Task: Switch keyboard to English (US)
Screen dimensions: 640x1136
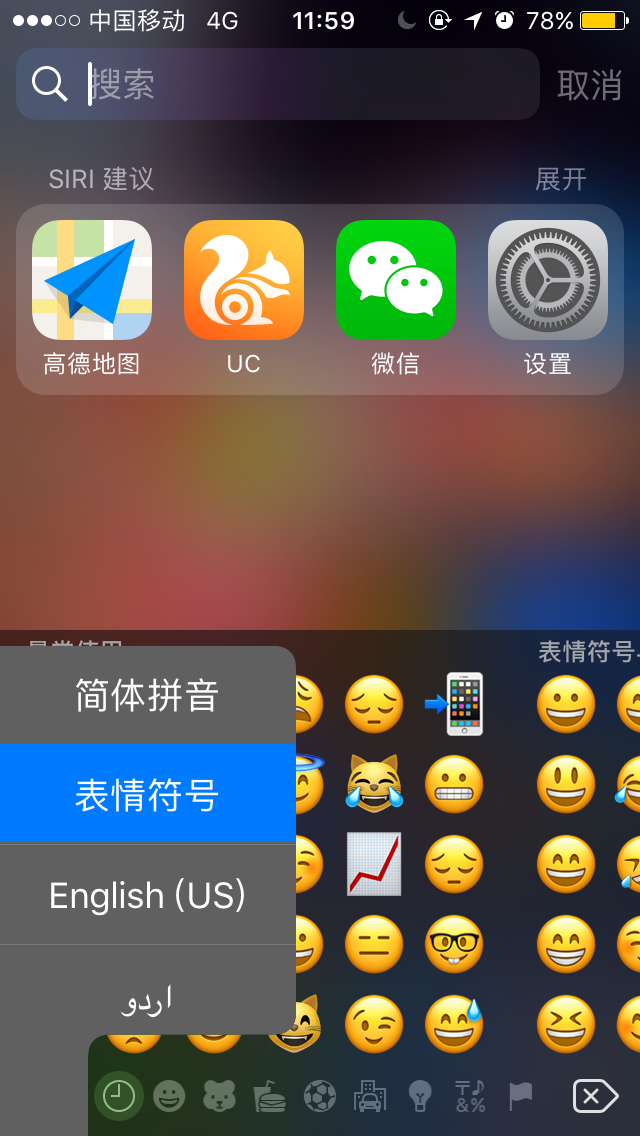Action: (x=147, y=895)
